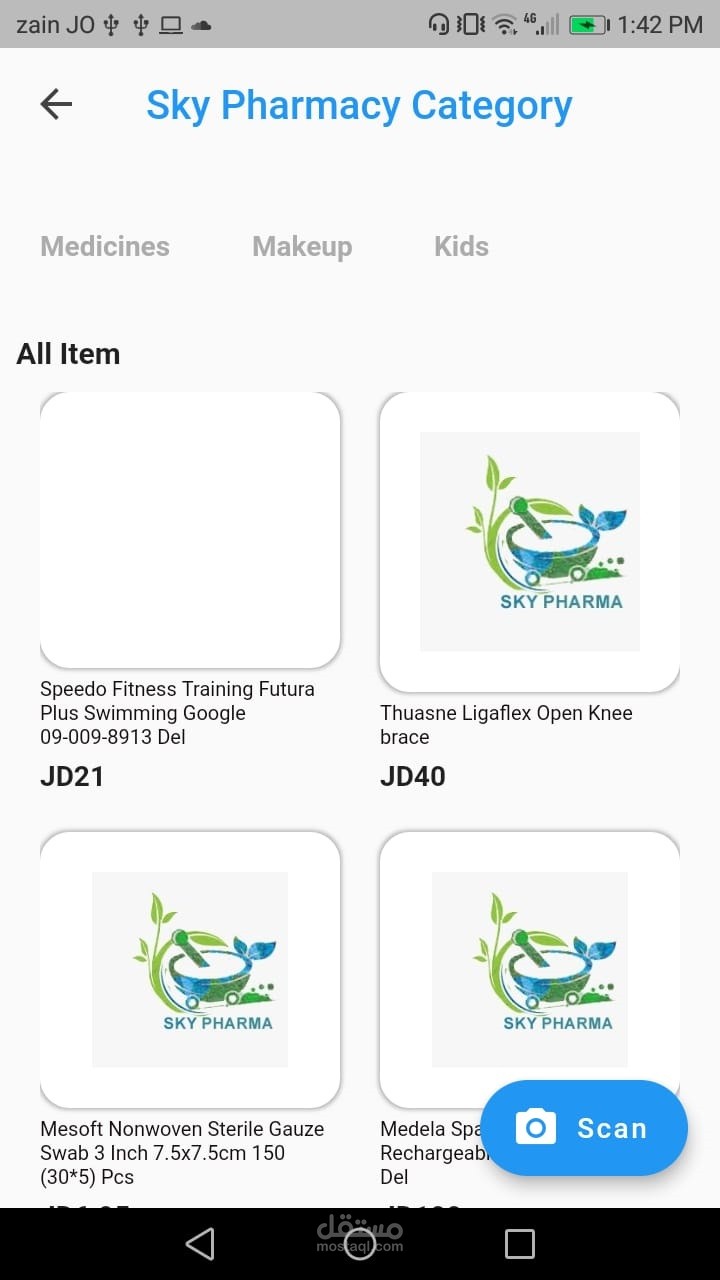
Task: Go back using the arrow icon
Action: click(x=56, y=104)
